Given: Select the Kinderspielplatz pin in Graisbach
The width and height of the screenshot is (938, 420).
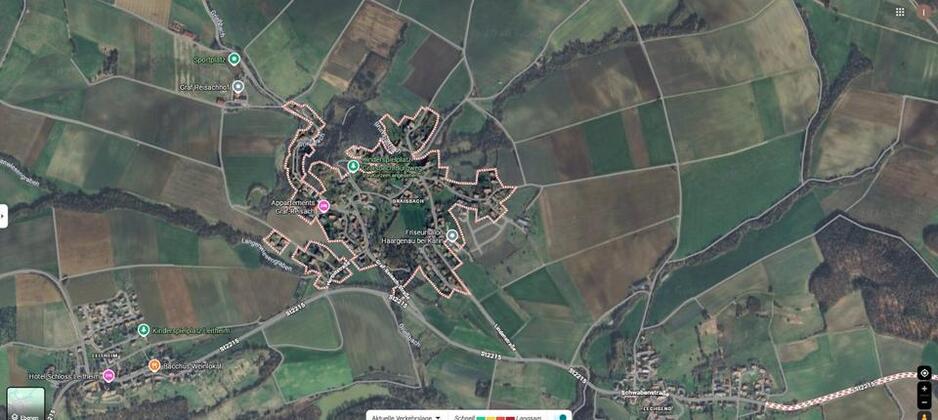Looking at the screenshot, I should (353, 166).
